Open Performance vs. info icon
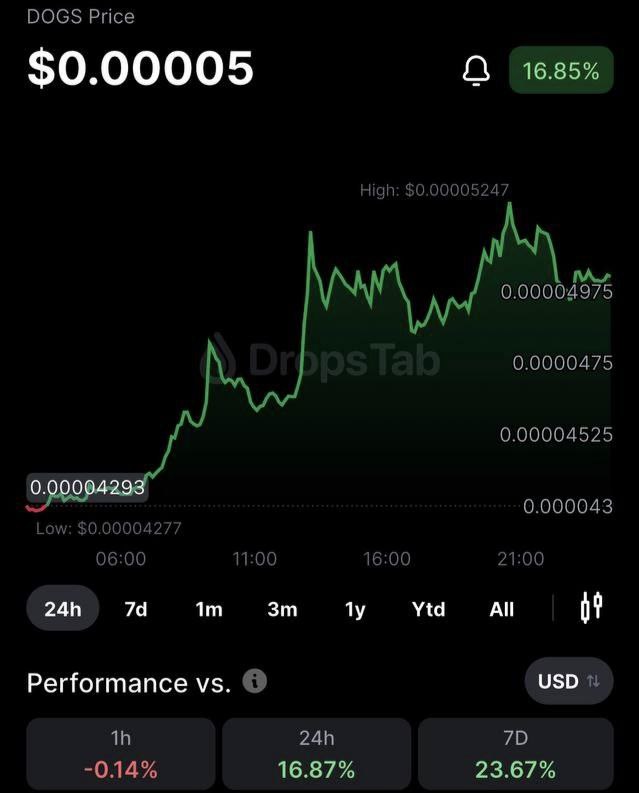This screenshot has width=639, height=793. coord(255,682)
